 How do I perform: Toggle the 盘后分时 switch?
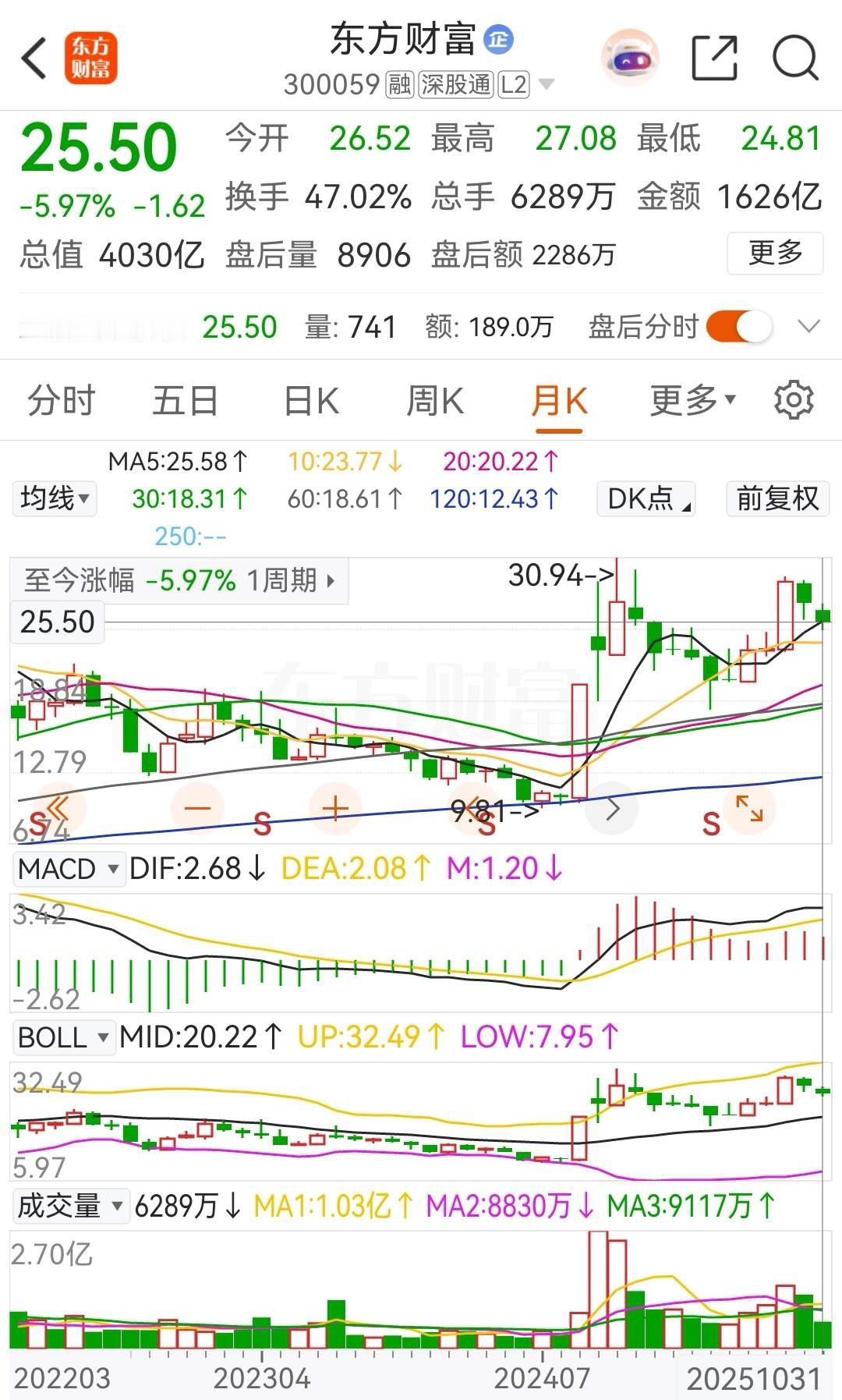click(x=738, y=327)
